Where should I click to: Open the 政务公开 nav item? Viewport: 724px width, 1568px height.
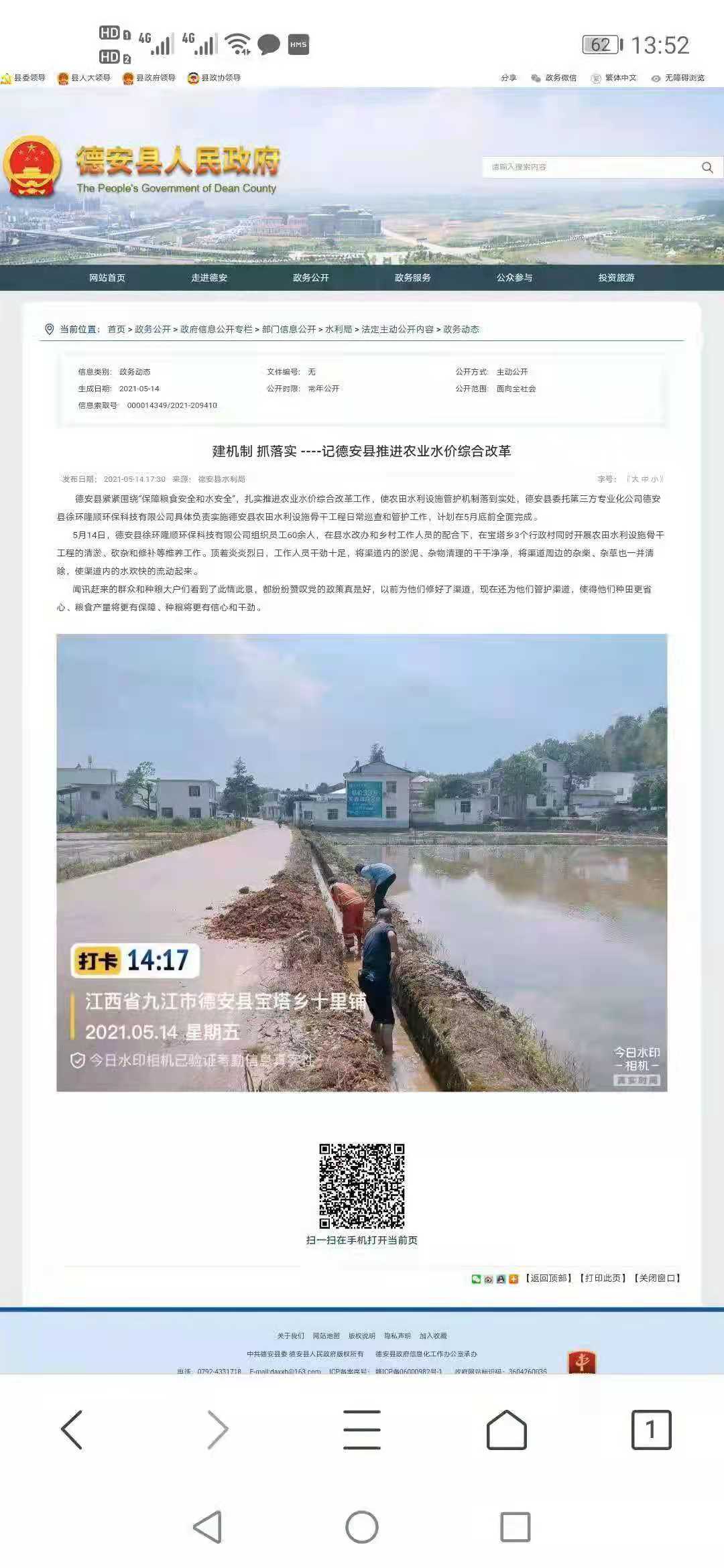pyautogui.click(x=311, y=277)
